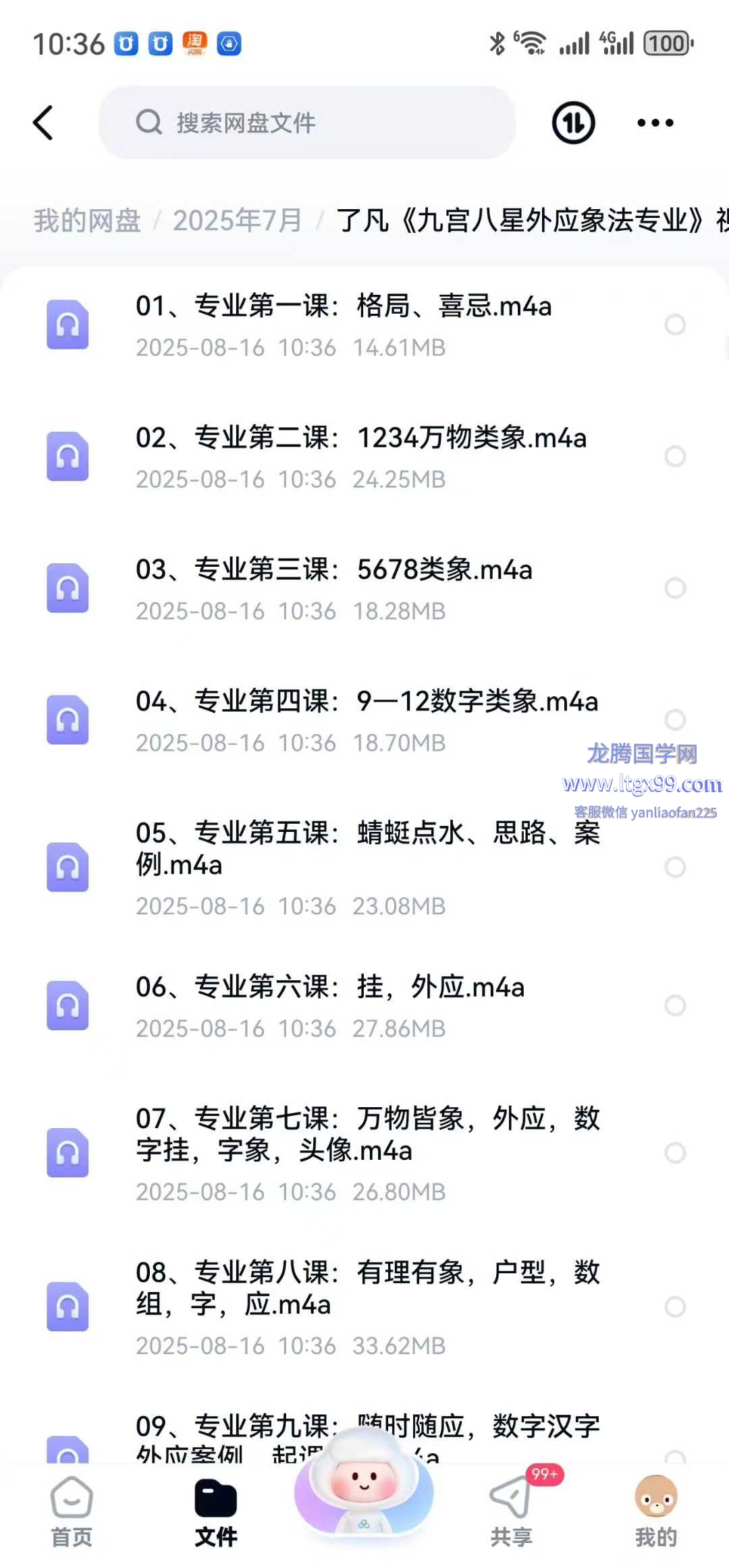The height and width of the screenshot is (1568, 729).
Task: Tap the 搜索网盘文件 search box
Action: (x=307, y=123)
